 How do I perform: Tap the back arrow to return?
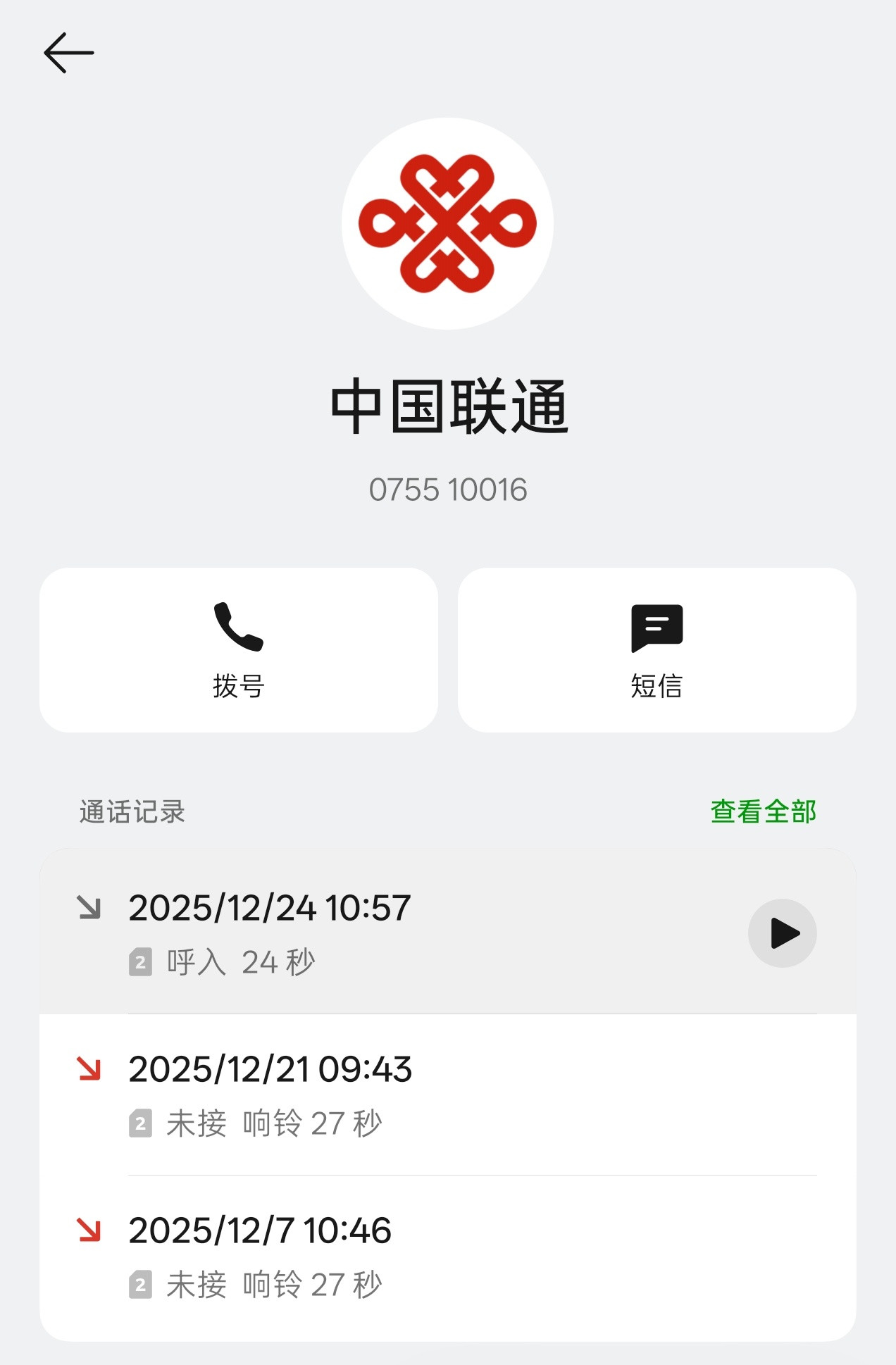tap(68, 52)
